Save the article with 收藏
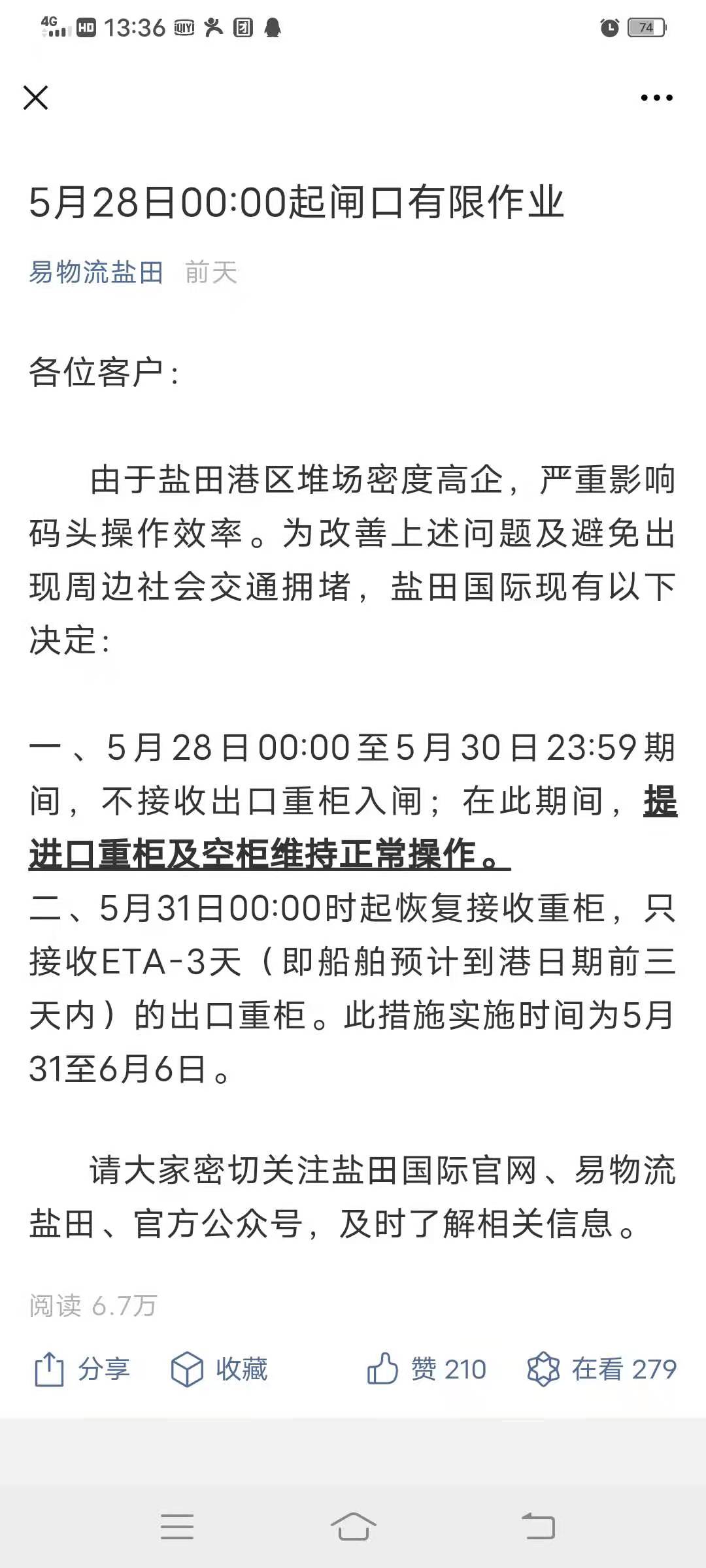 coord(219,1369)
